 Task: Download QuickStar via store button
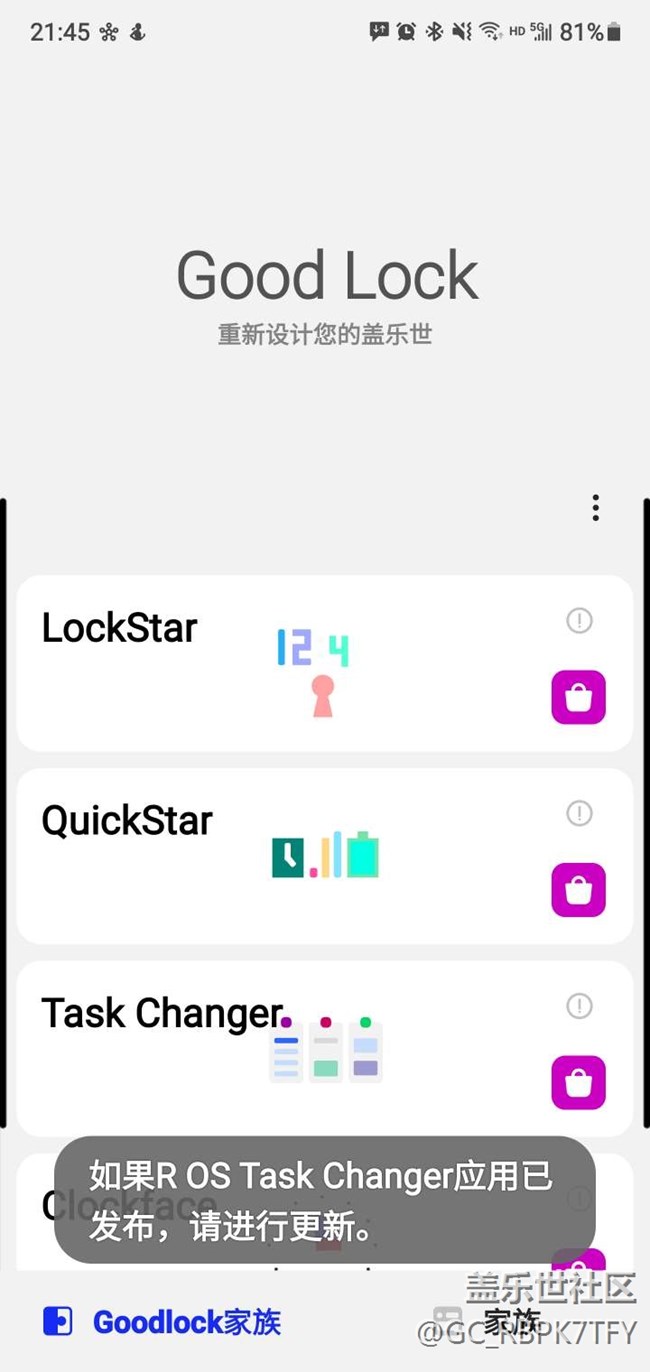pos(579,890)
